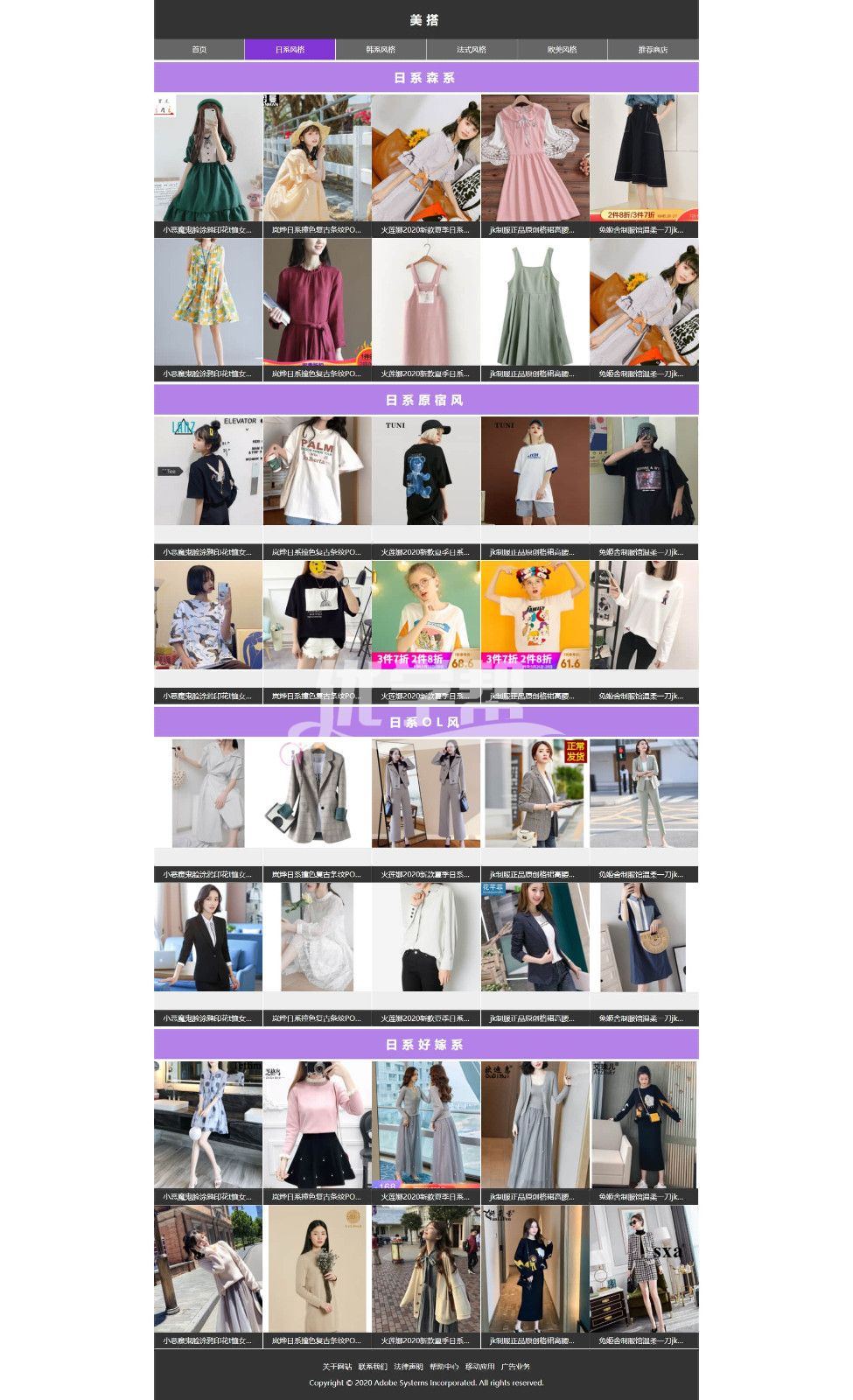Visit the 帮助中心 footer link
The height and width of the screenshot is (1400, 853).
point(444,1367)
